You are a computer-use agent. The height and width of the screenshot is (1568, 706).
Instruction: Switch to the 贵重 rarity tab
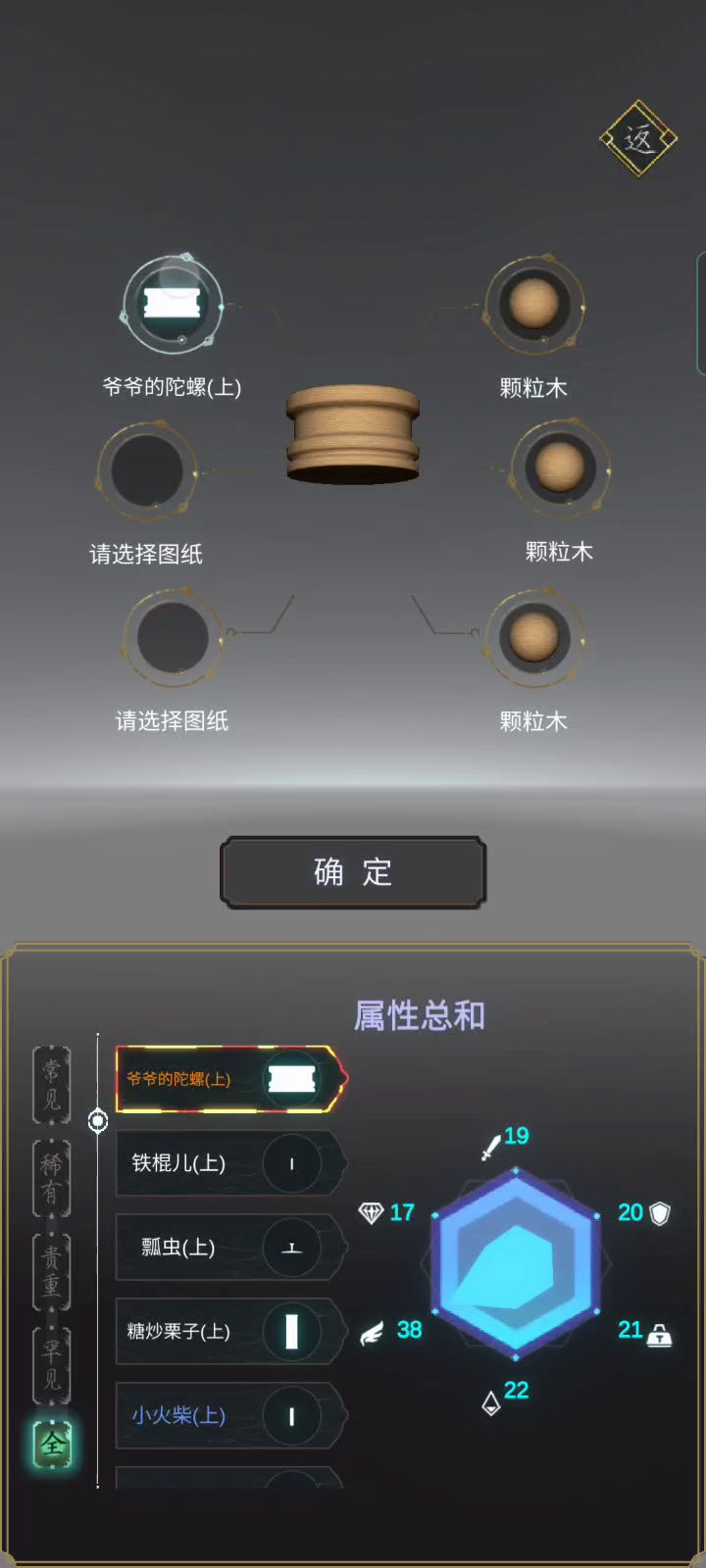click(x=52, y=1271)
